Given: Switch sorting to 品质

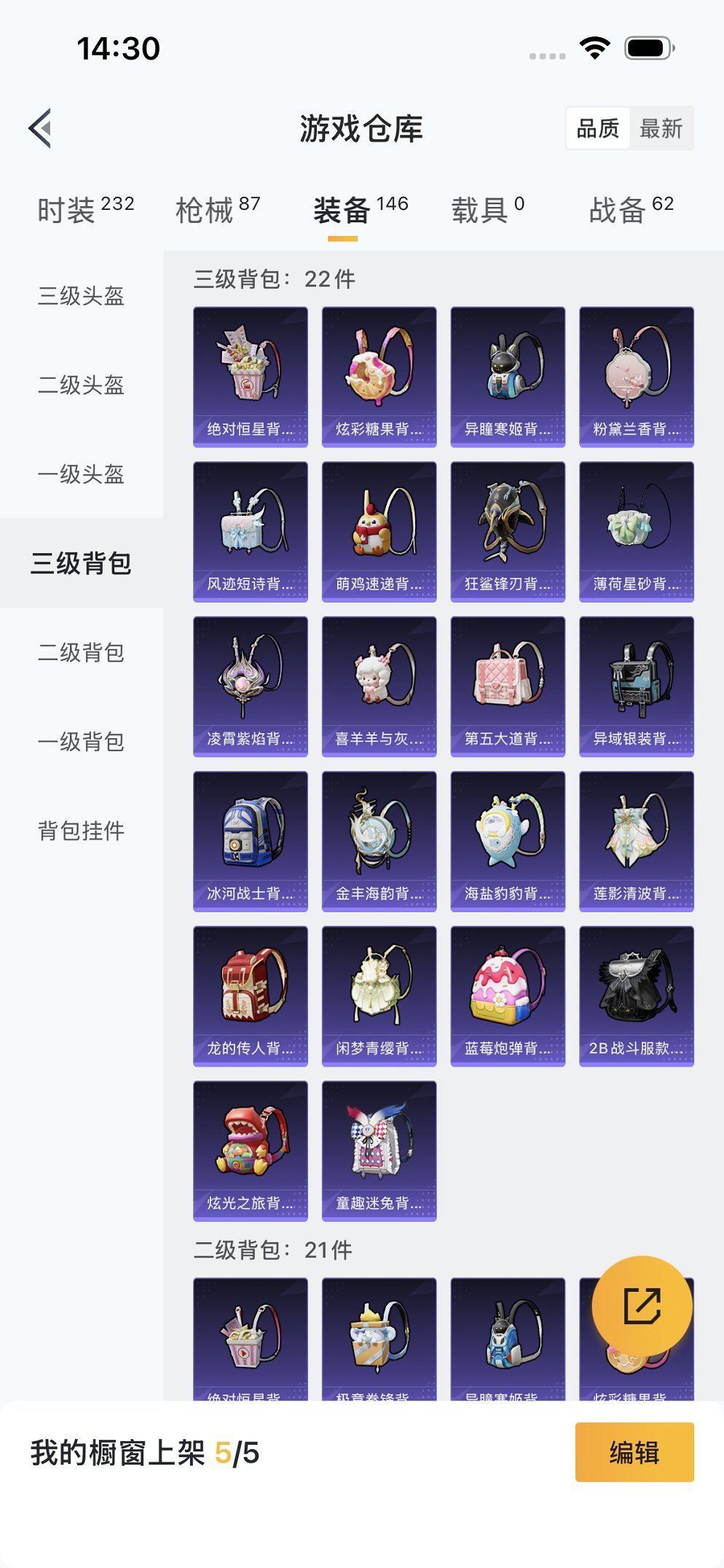Looking at the screenshot, I should 600,128.
